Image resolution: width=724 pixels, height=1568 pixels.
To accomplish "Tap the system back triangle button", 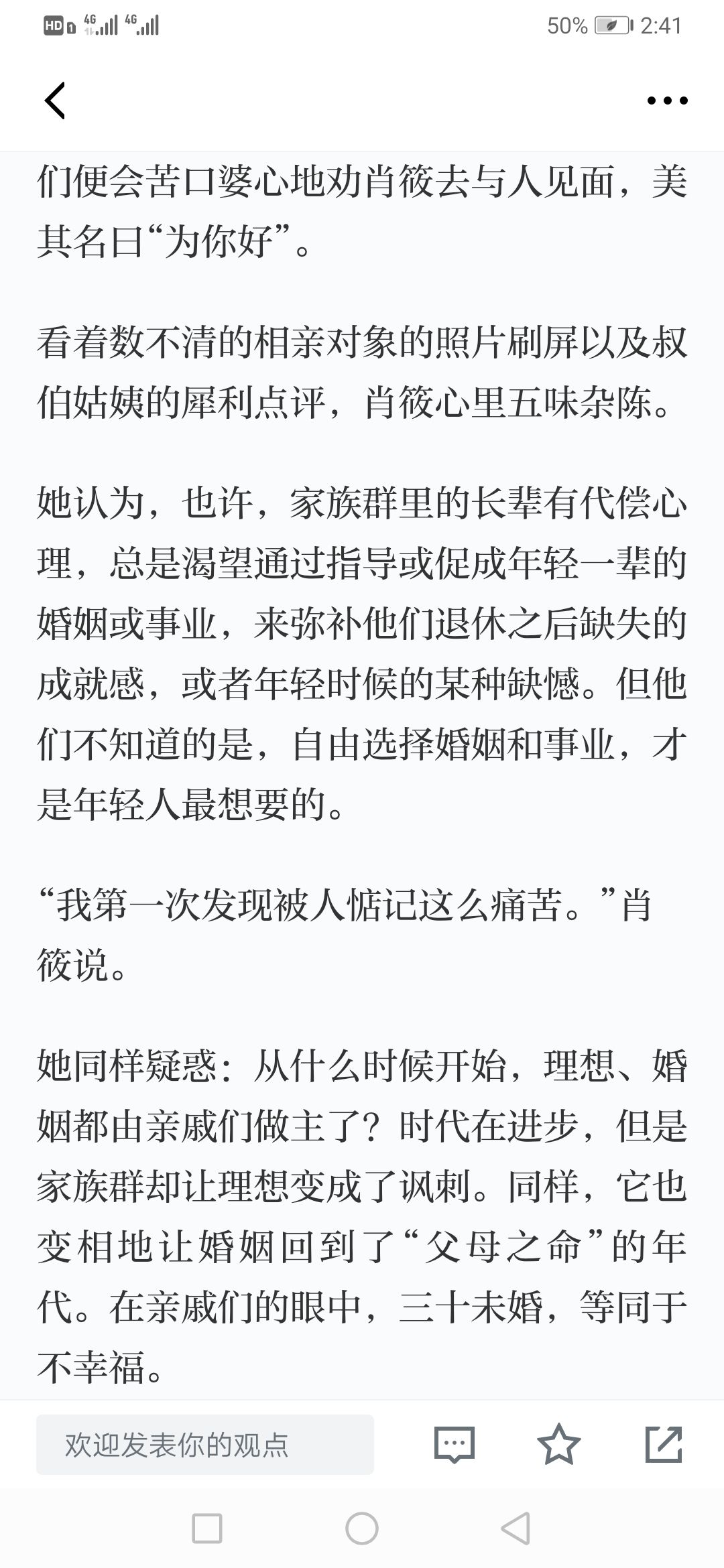I will coord(516,1528).
